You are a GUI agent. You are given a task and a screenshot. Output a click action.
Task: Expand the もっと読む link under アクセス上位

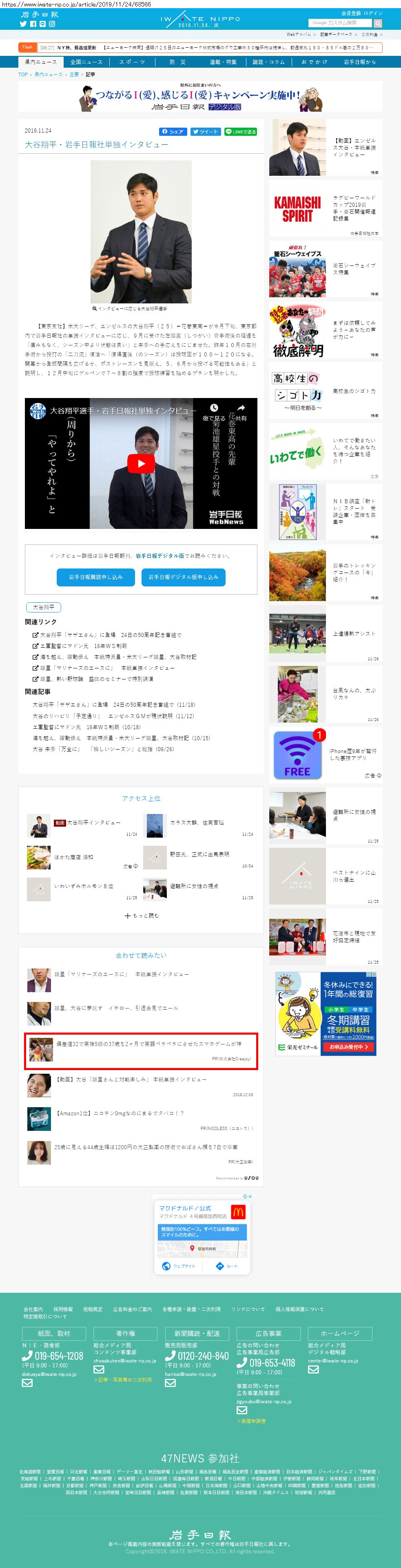(141, 915)
